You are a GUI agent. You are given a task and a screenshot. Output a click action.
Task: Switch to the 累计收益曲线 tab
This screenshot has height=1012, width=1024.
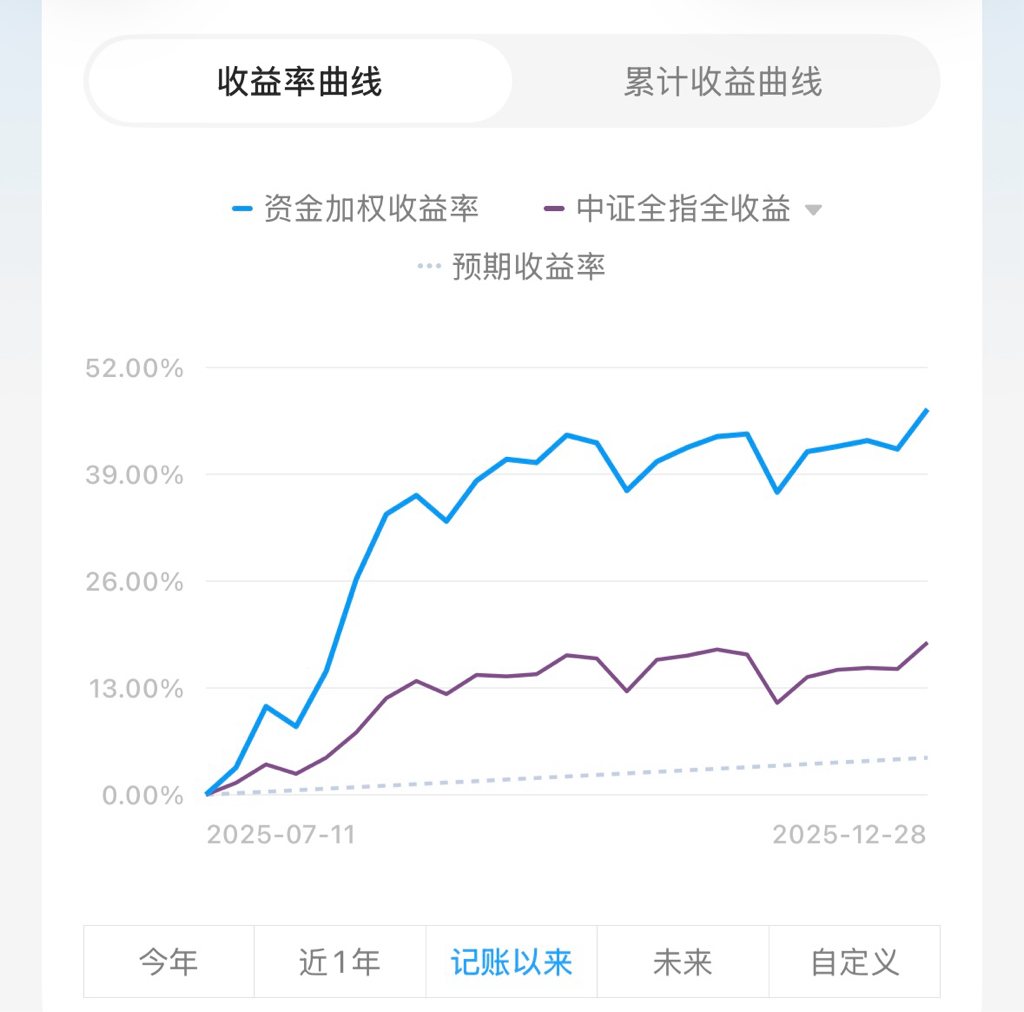pos(723,82)
